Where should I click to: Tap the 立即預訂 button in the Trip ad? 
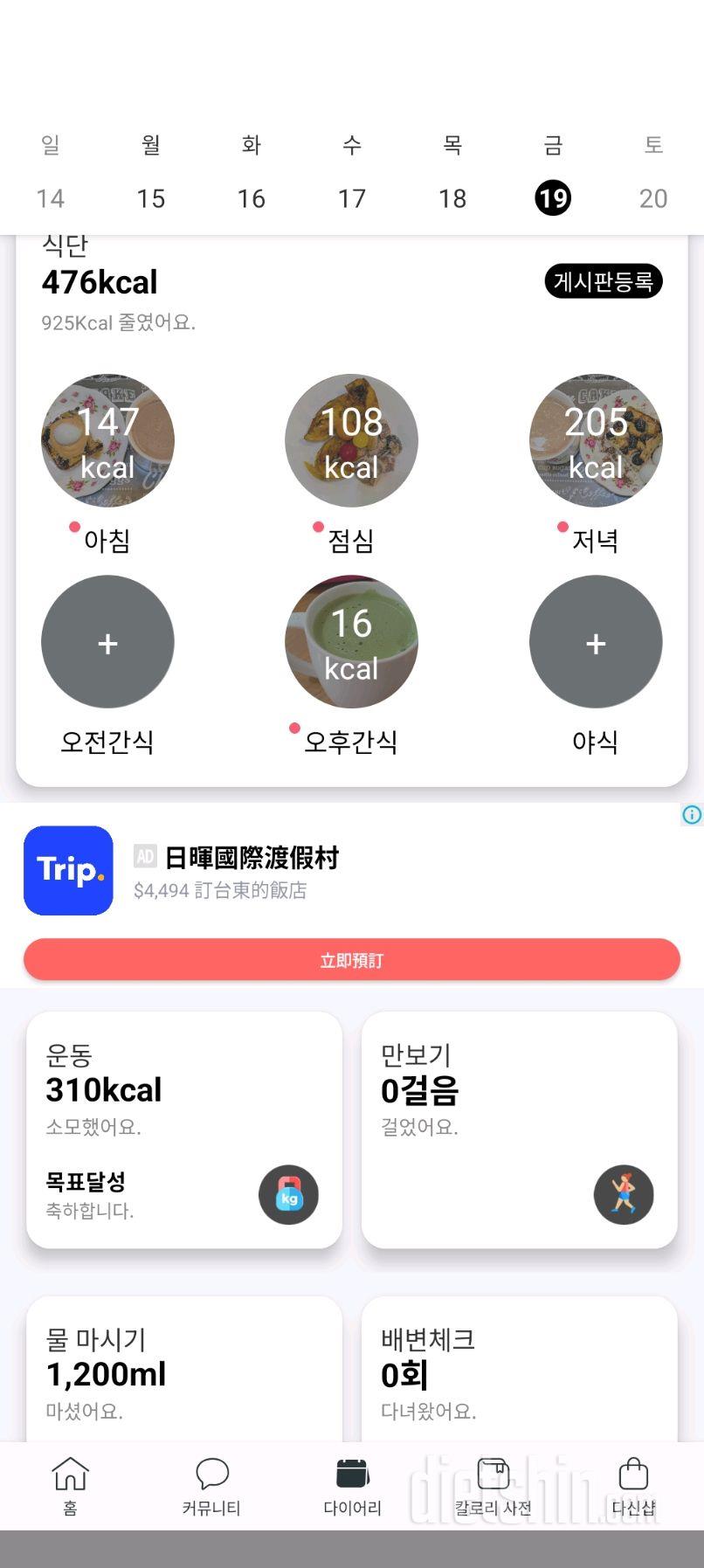(351, 960)
